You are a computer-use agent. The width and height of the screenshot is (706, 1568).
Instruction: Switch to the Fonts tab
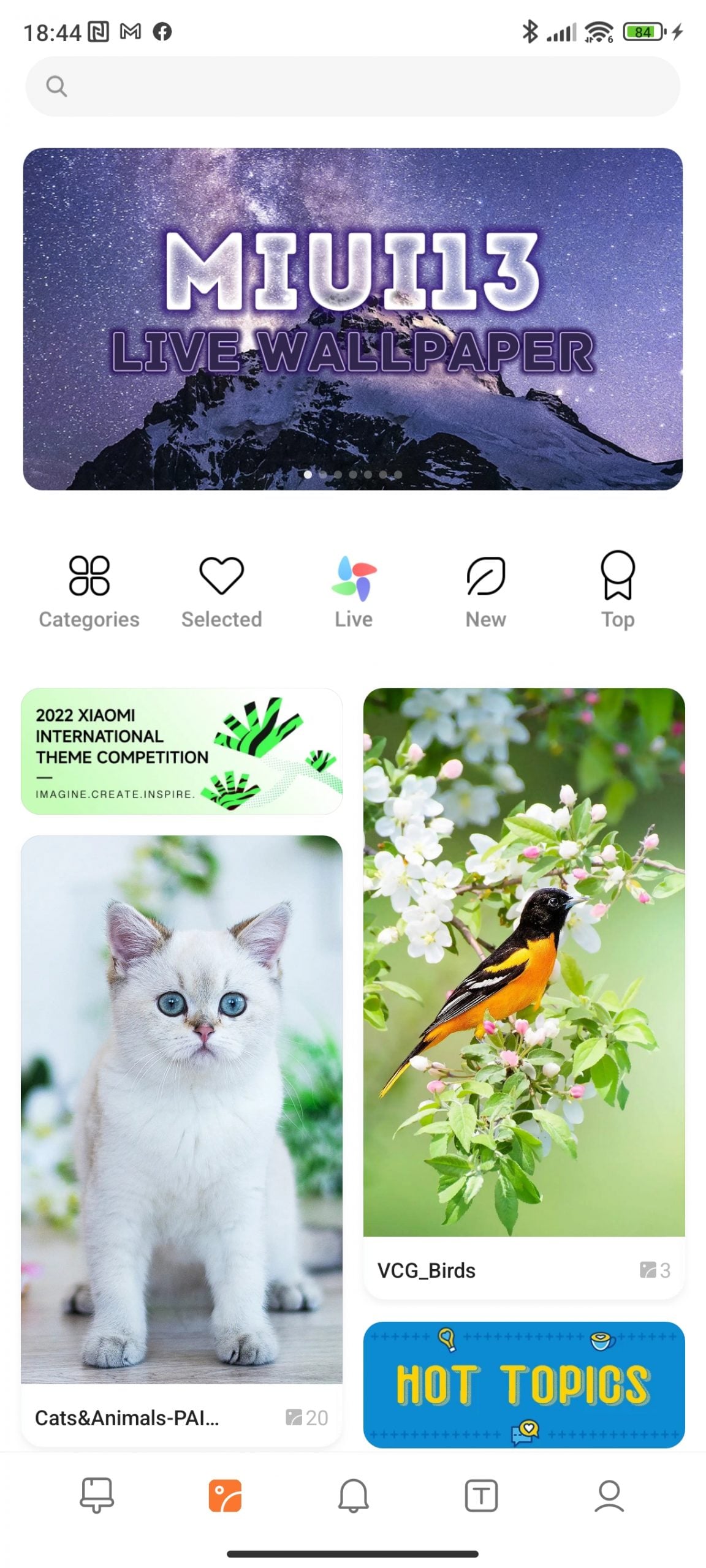coord(481,1496)
